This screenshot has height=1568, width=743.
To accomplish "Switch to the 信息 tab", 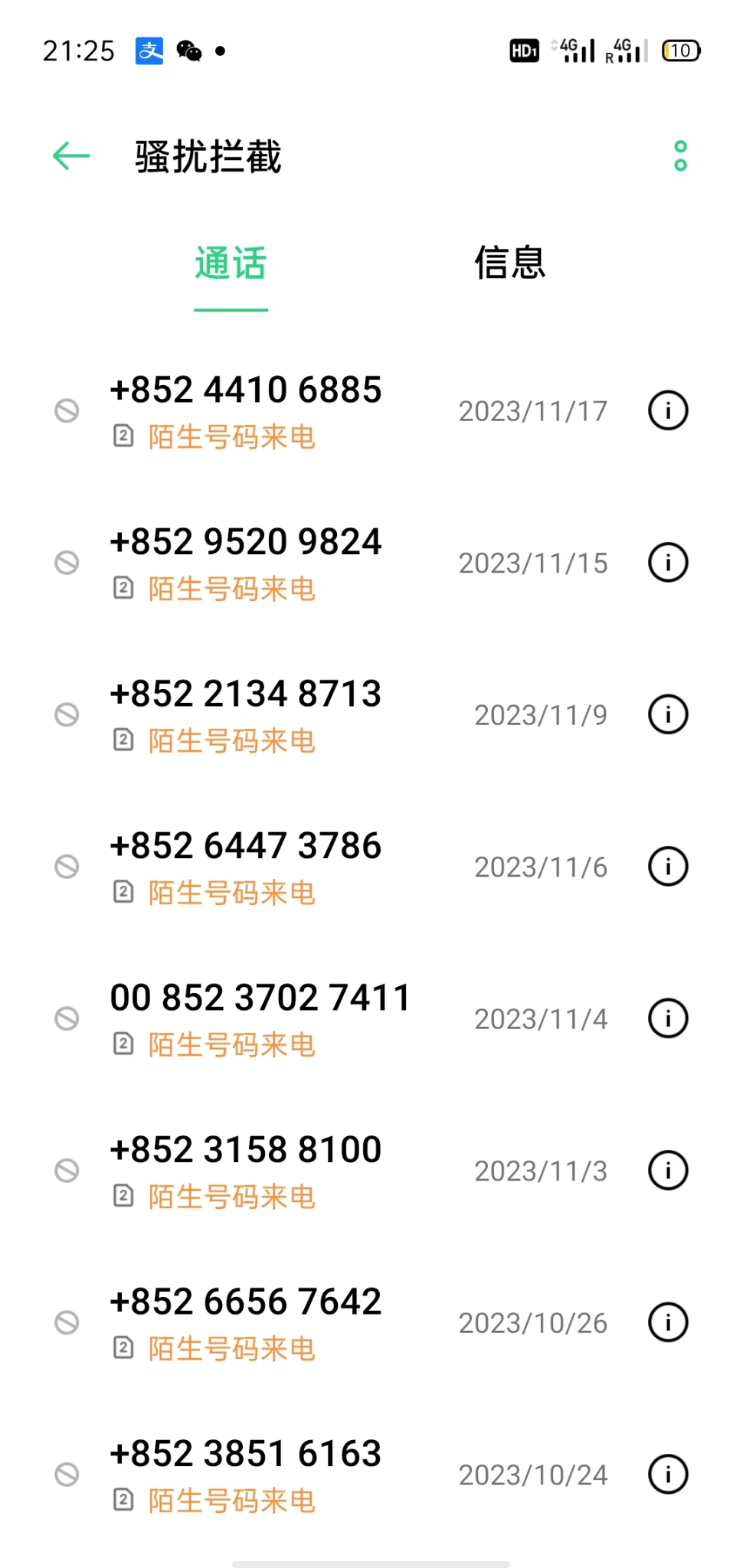I will 509,263.
